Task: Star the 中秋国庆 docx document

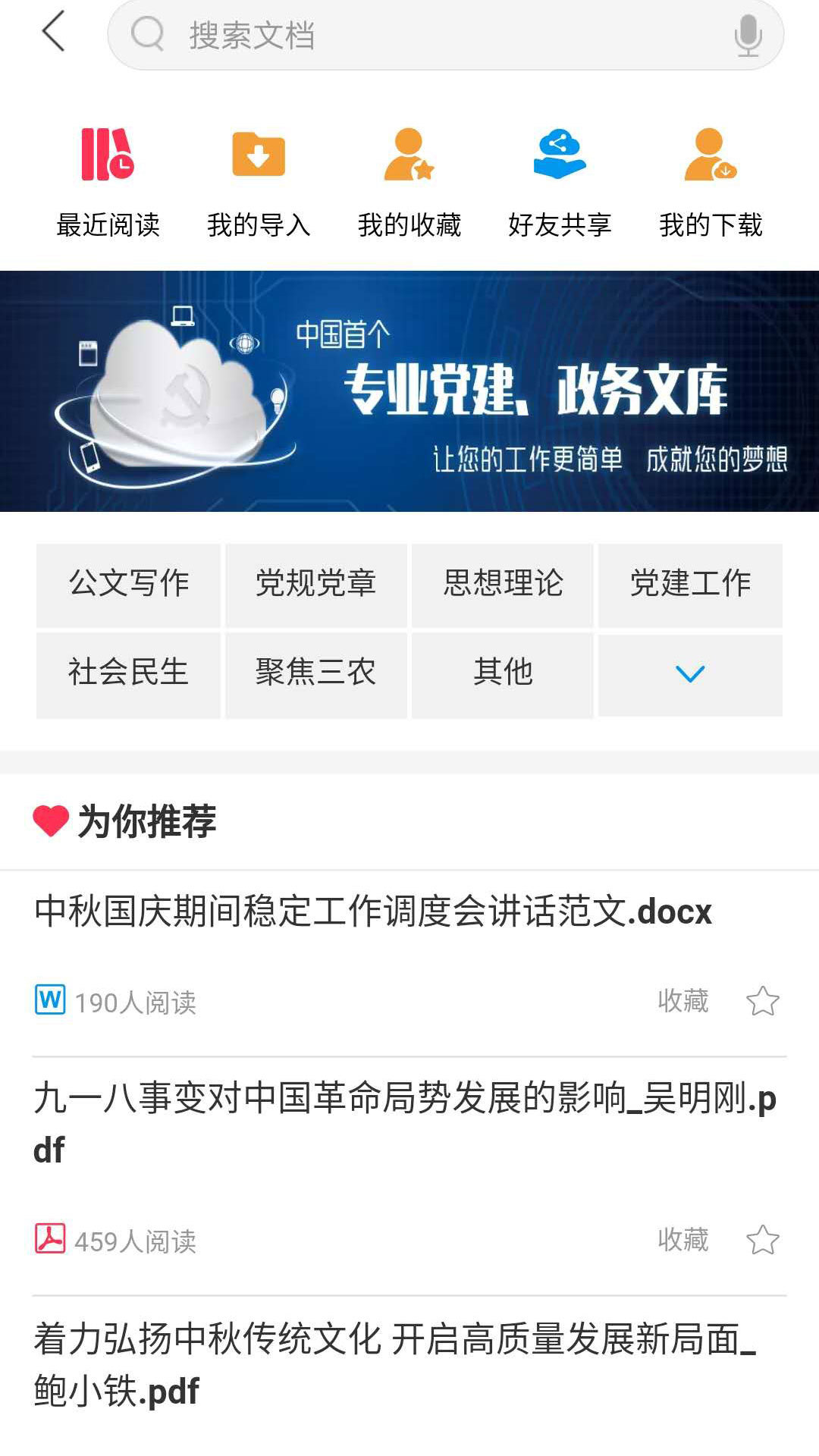Action: (x=761, y=1000)
